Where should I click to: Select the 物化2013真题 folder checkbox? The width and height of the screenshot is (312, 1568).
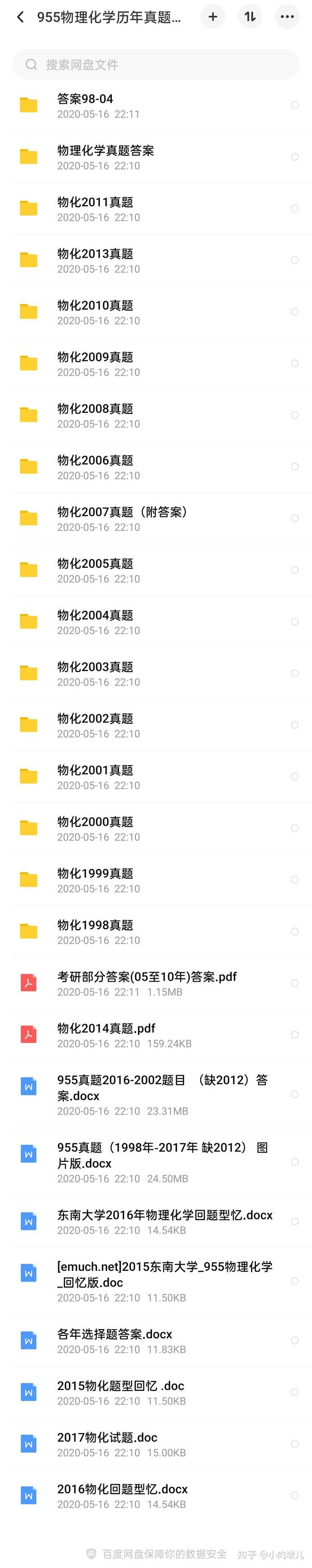click(295, 261)
